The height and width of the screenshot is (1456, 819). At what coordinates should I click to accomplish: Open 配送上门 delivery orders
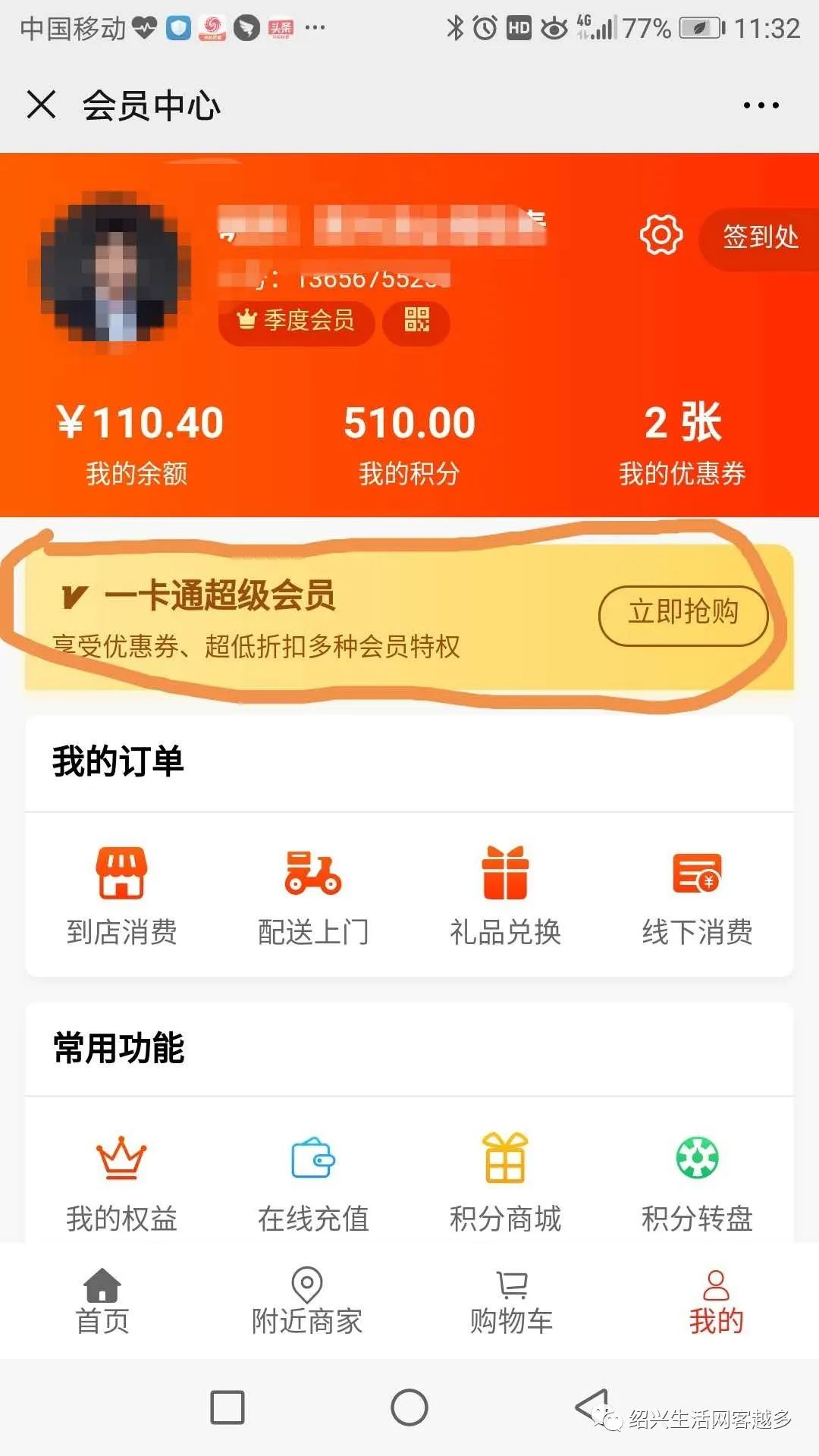click(313, 896)
